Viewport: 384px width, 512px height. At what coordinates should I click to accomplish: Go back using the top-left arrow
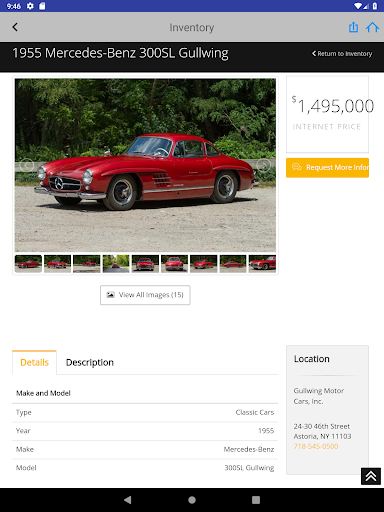15,27
